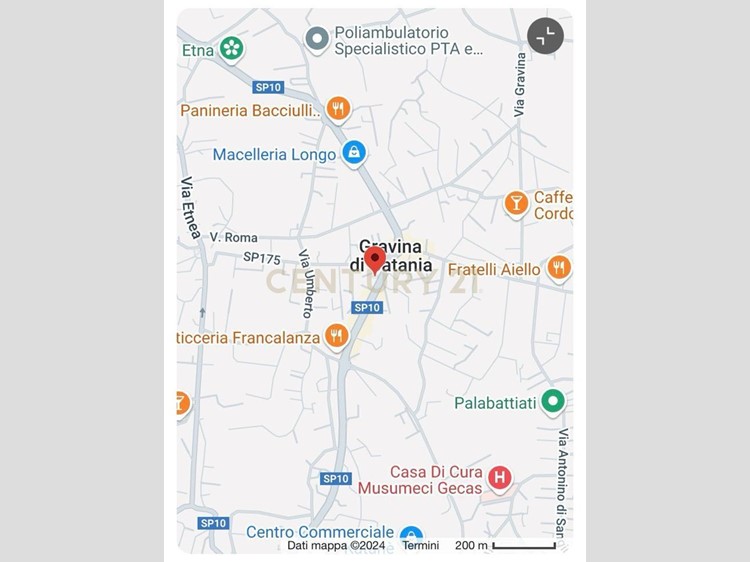Open the Centro Commerciale shopping marker
The width and height of the screenshot is (750, 562).
411,535
